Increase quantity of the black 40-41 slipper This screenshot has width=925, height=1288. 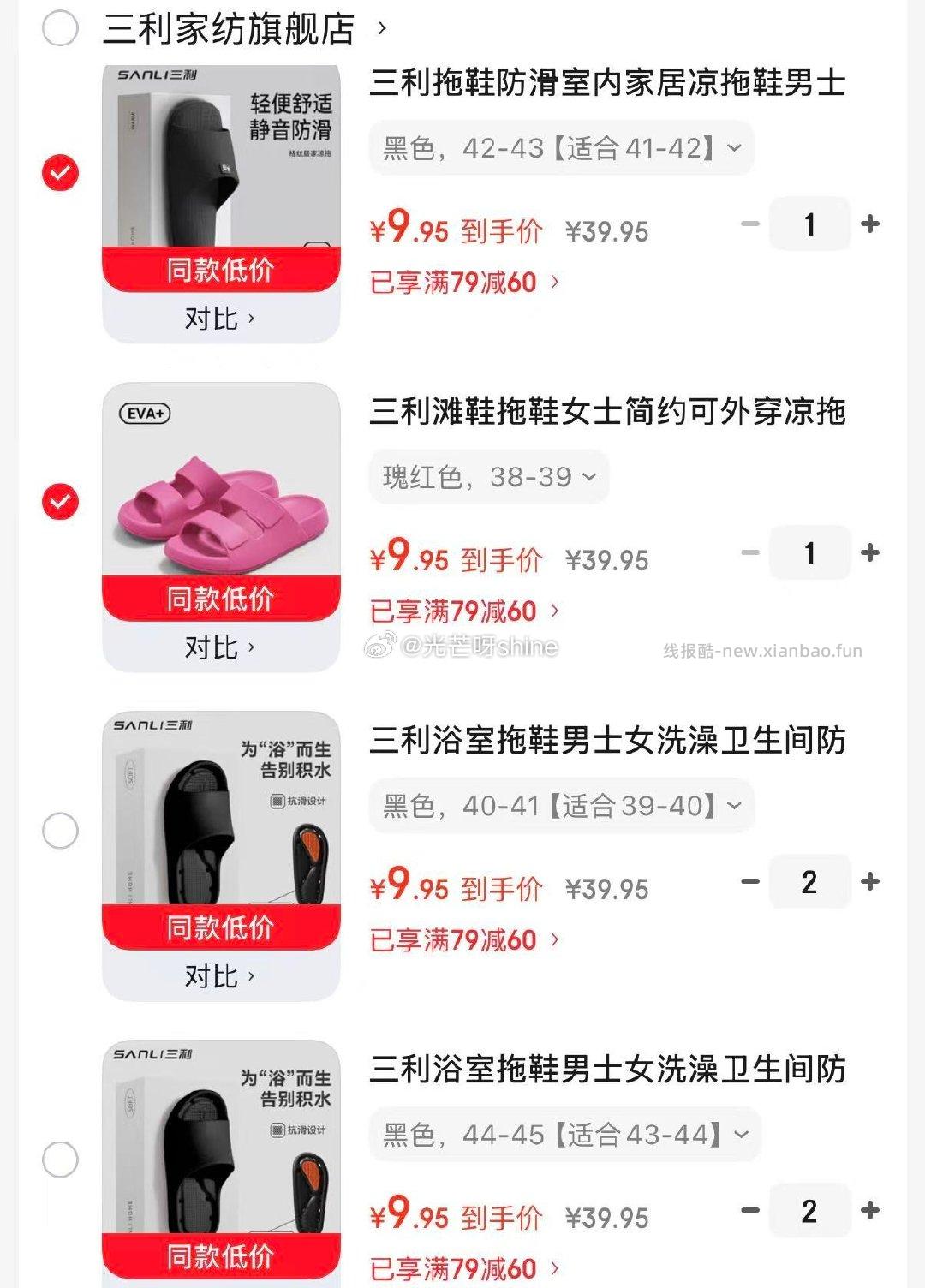click(x=870, y=882)
